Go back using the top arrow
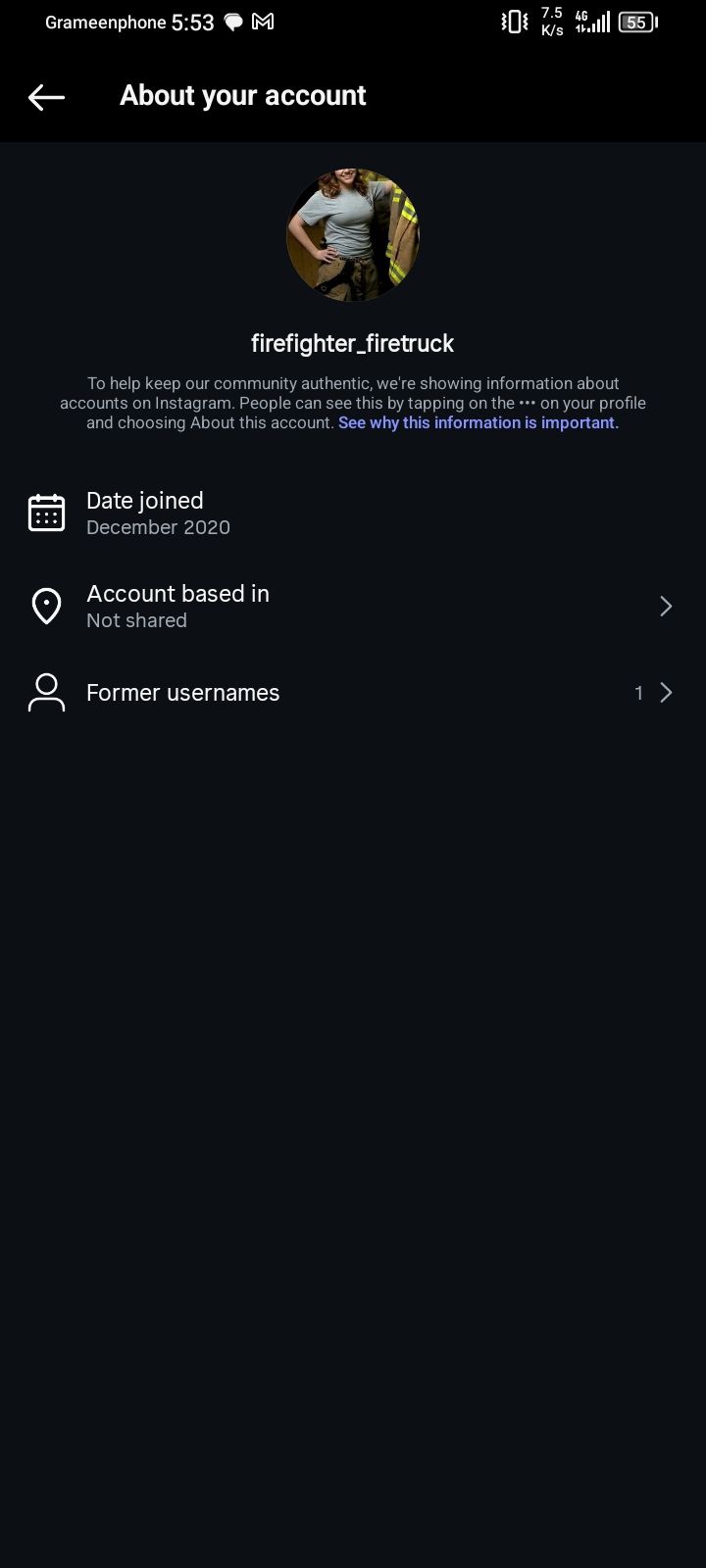 [x=46, y=96]
